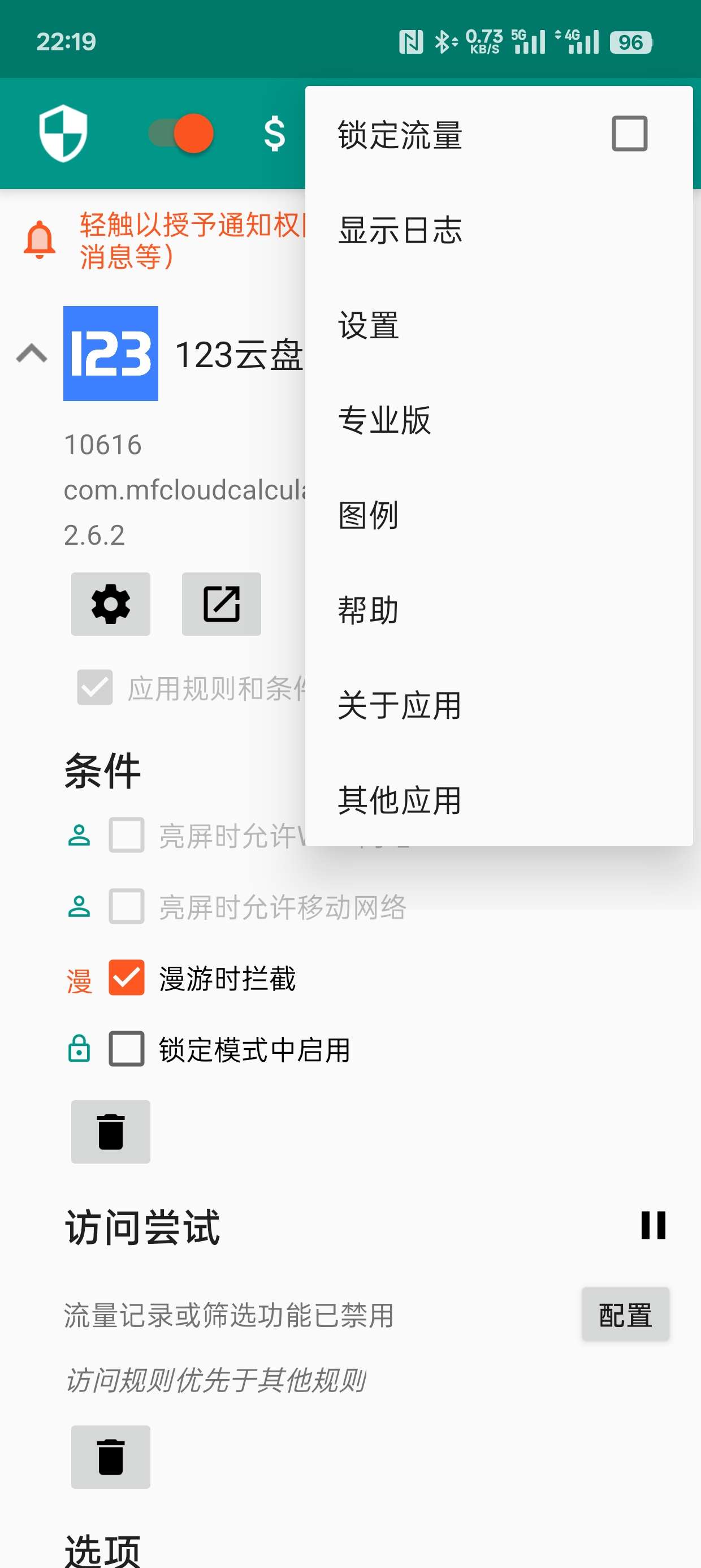Check the 锁定流量 checkbox
This screenshot has width=701, height=1568.
click(x=629, y=133)
